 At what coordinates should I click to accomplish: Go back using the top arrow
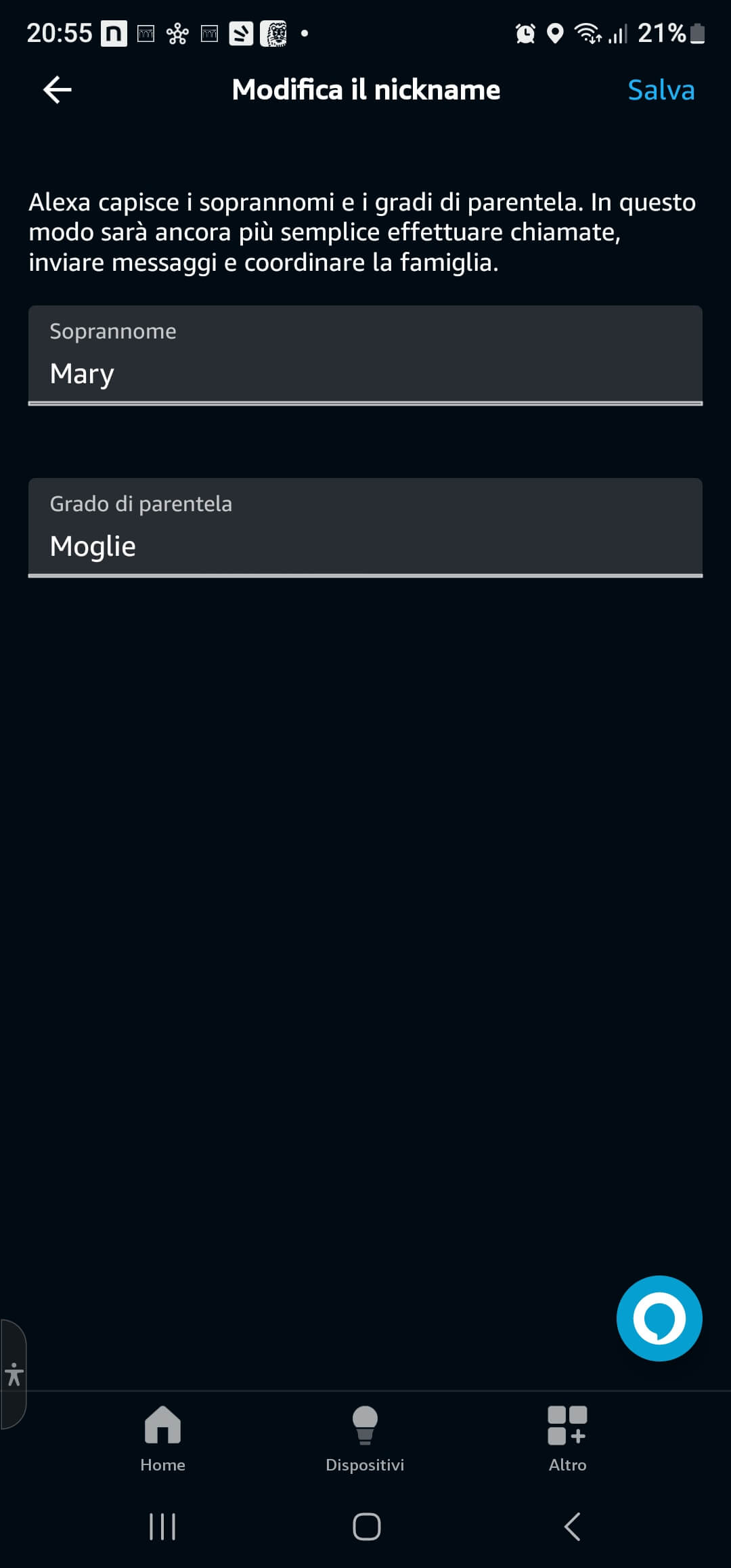point(58,90)
